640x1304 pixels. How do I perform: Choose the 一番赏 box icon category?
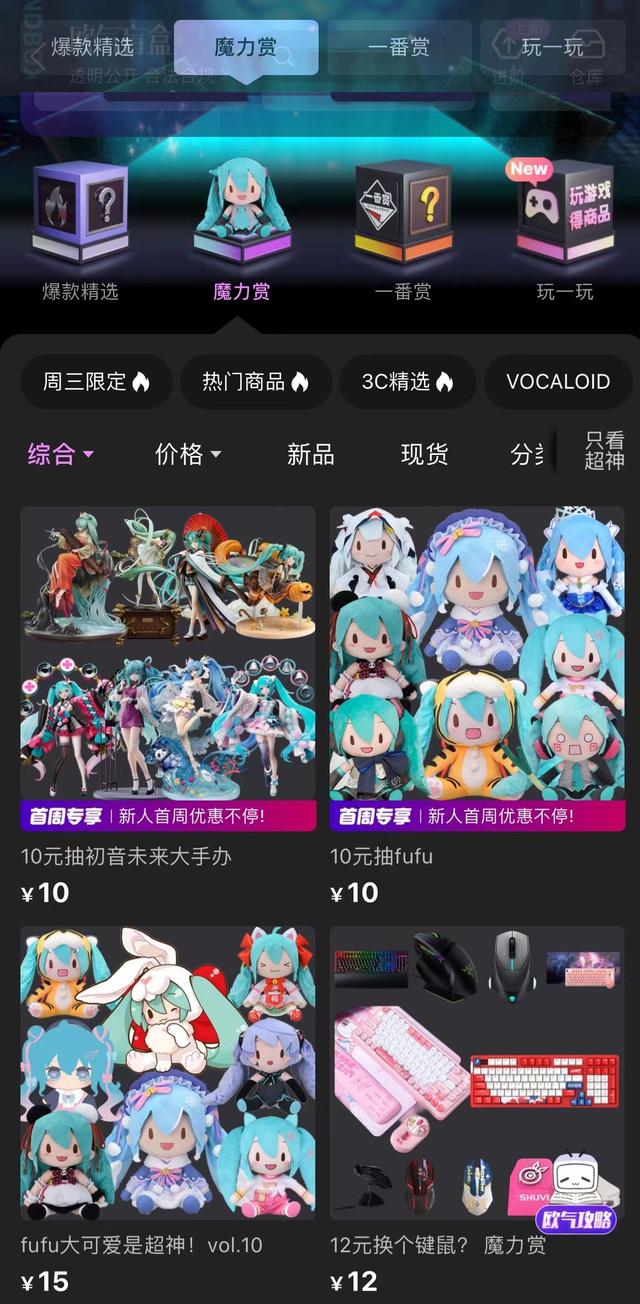(403, 232)
